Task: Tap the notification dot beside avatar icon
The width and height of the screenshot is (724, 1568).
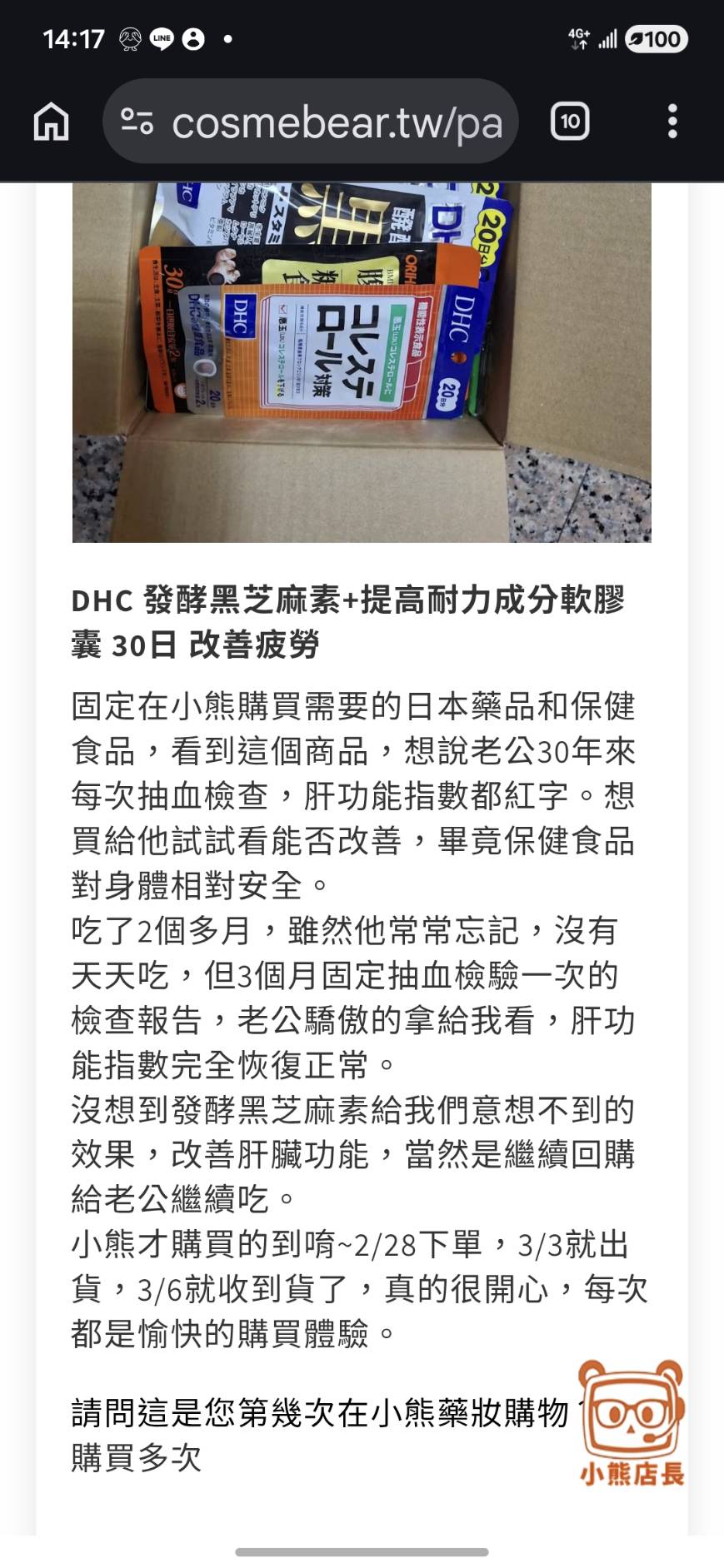Action: coord(226,37)
